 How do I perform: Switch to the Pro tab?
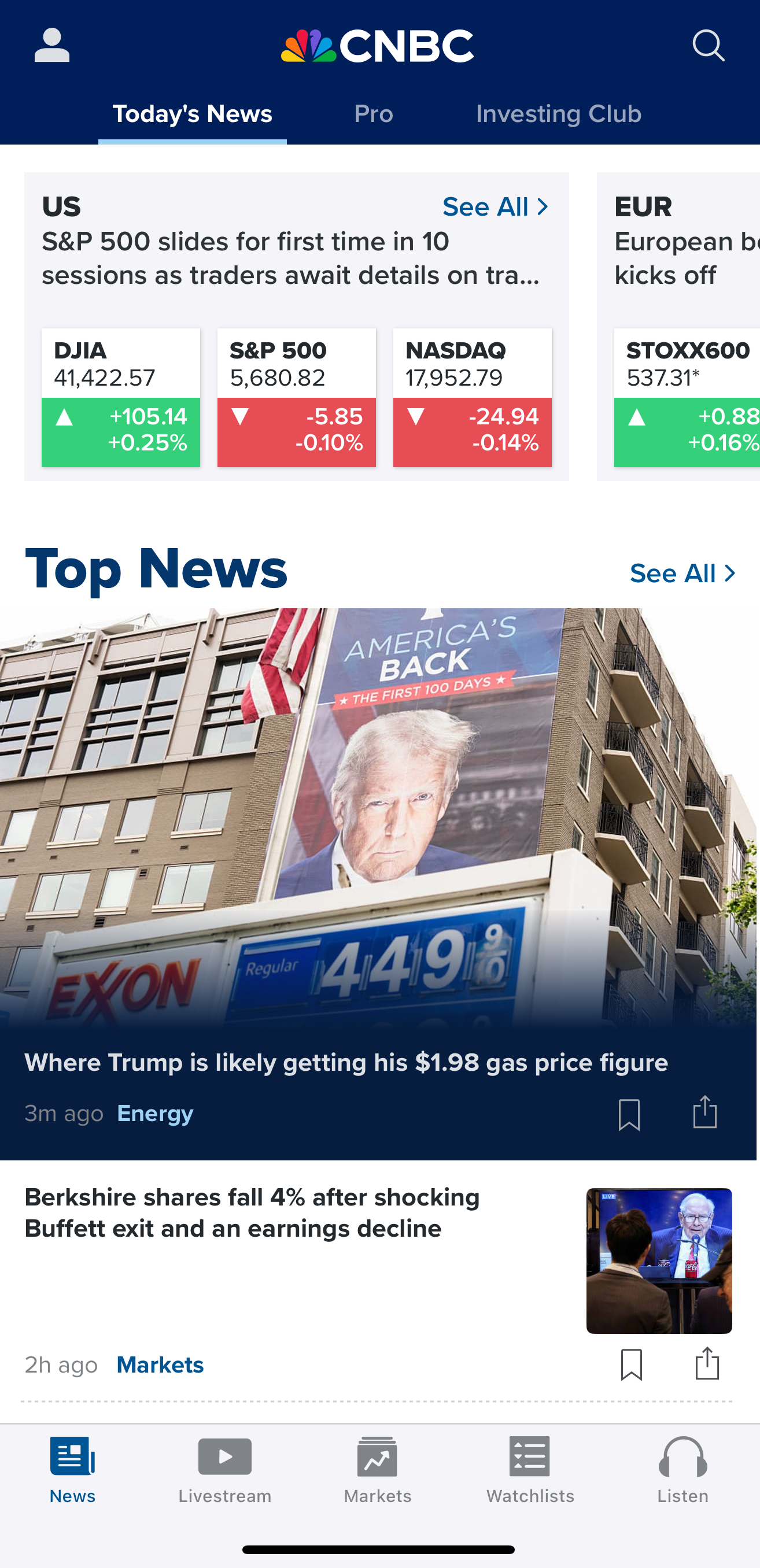point(373,114)
